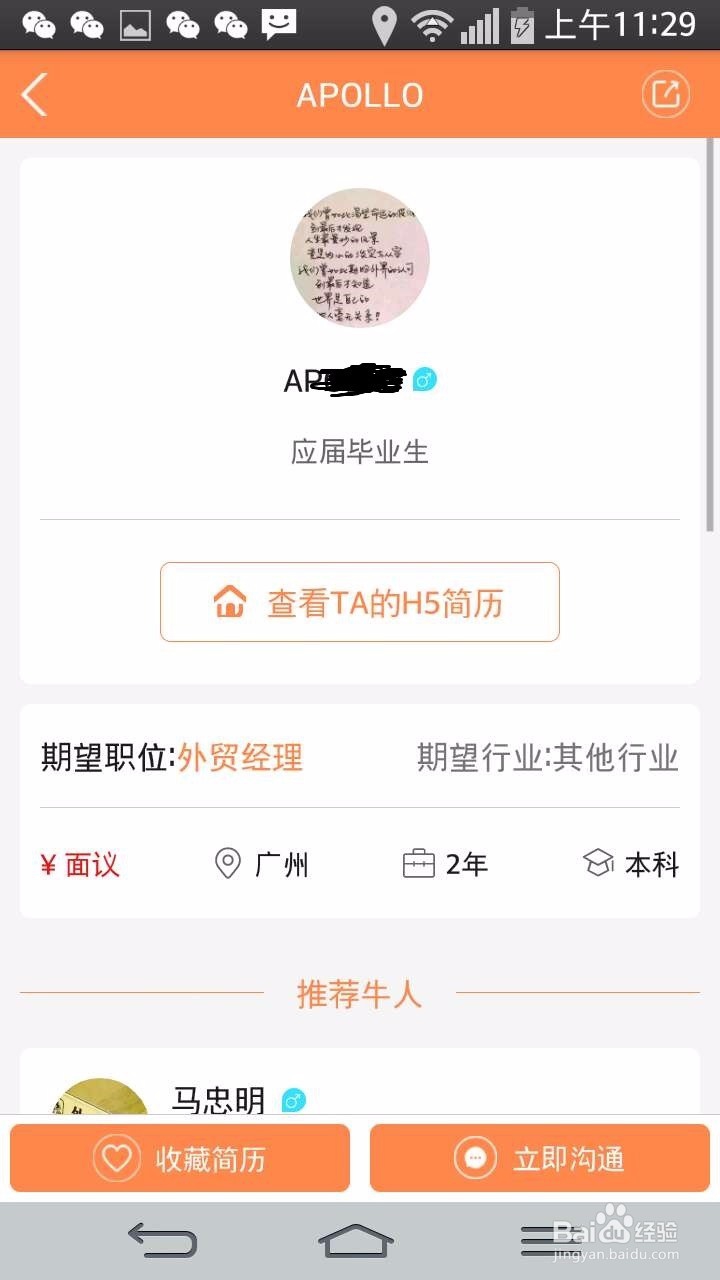Image resolution: width=720 pixels, height=1280 pixels.
Task: Tap the location pin icon beside 广州
Action: tap(227, 862)
